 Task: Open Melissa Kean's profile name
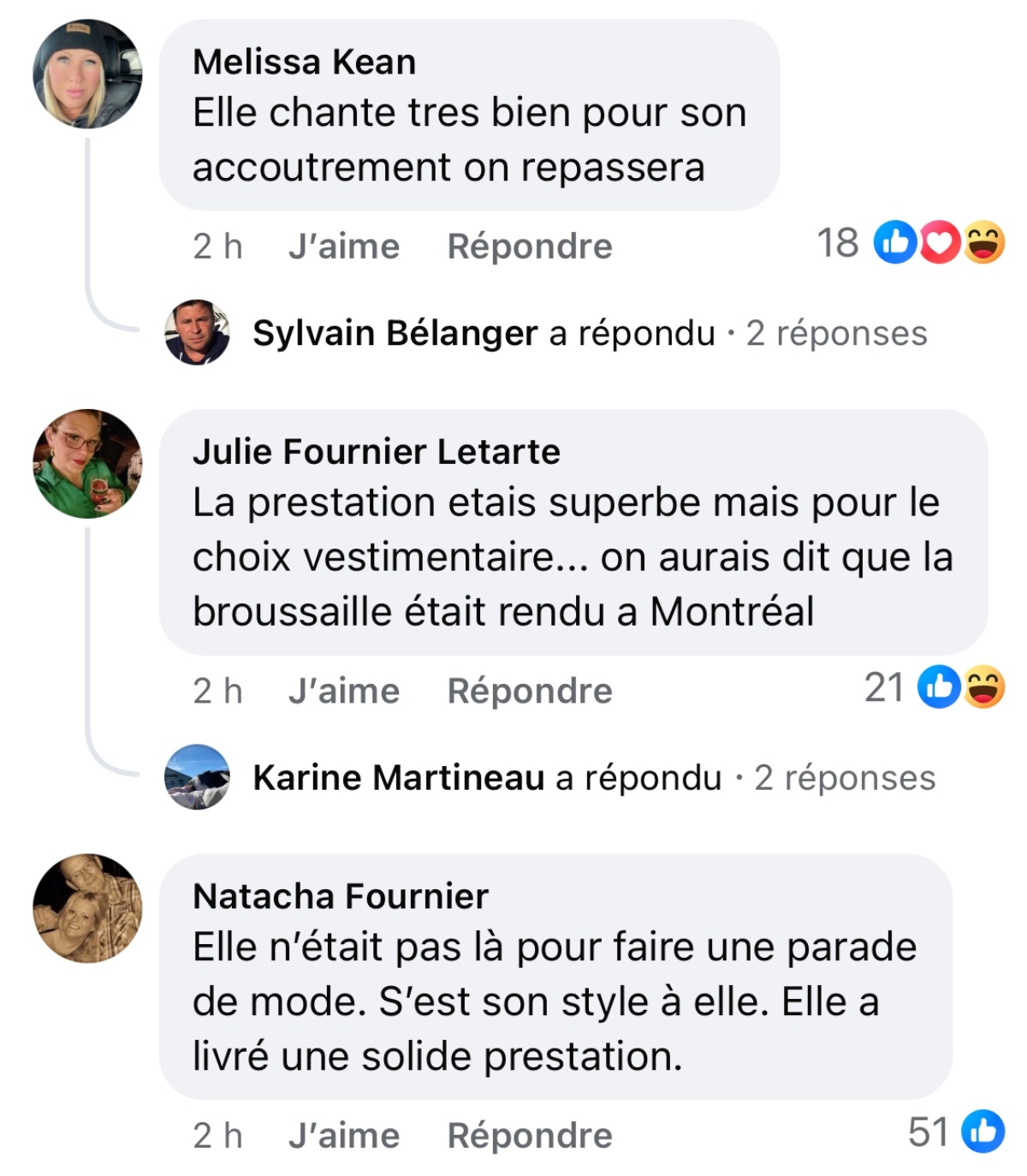point(304,62)
